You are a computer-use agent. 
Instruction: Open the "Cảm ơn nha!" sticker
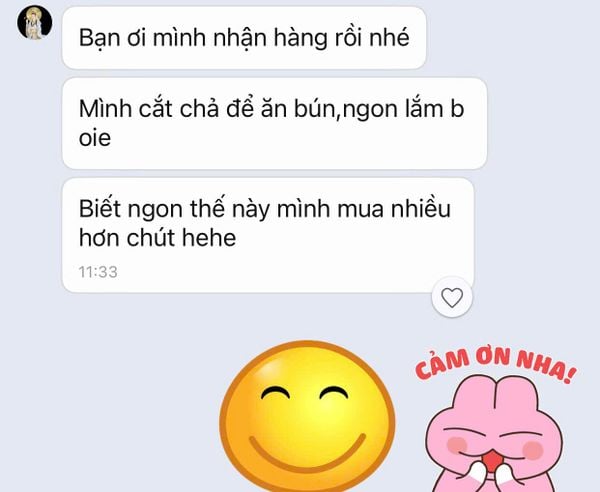(x=494, y=419)
